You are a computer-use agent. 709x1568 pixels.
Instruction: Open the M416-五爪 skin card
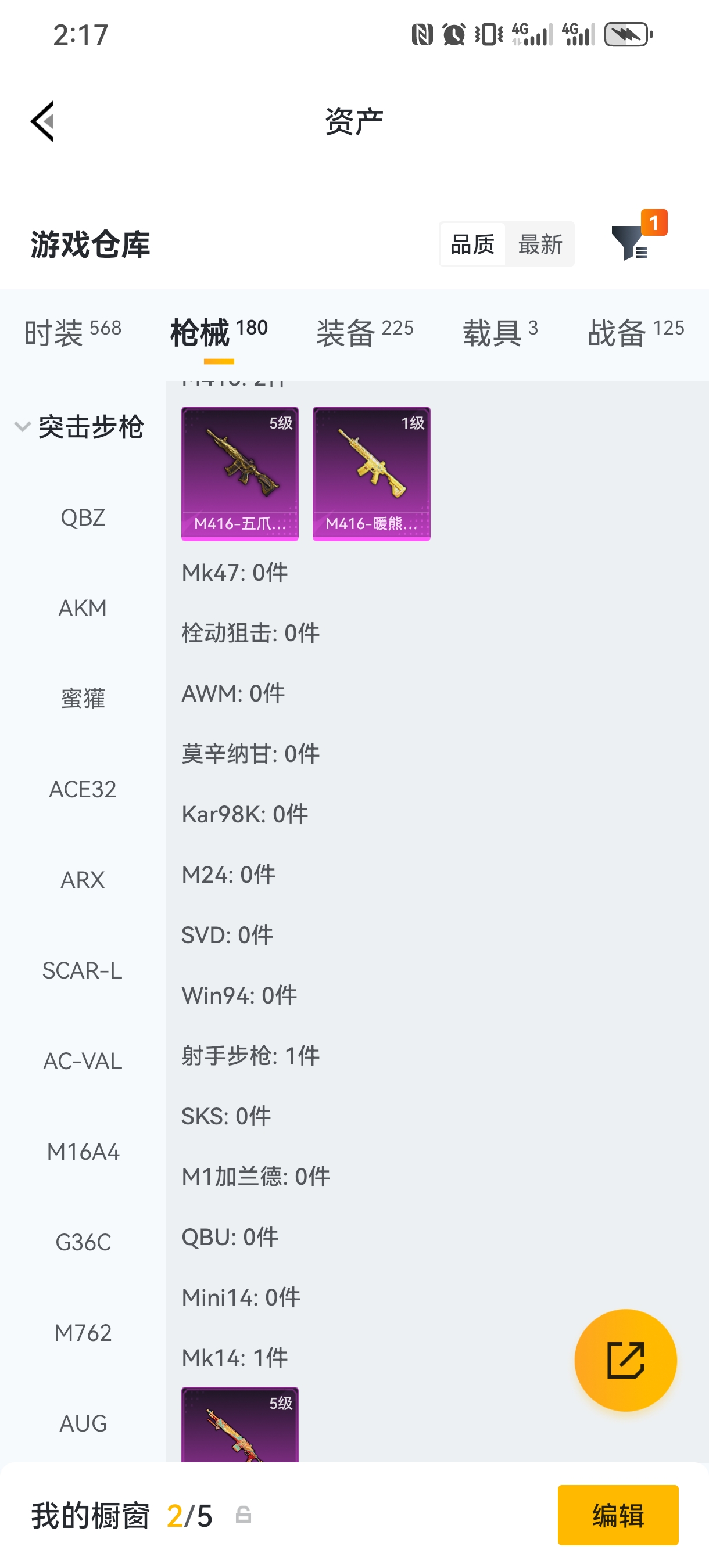coord(240,473)
